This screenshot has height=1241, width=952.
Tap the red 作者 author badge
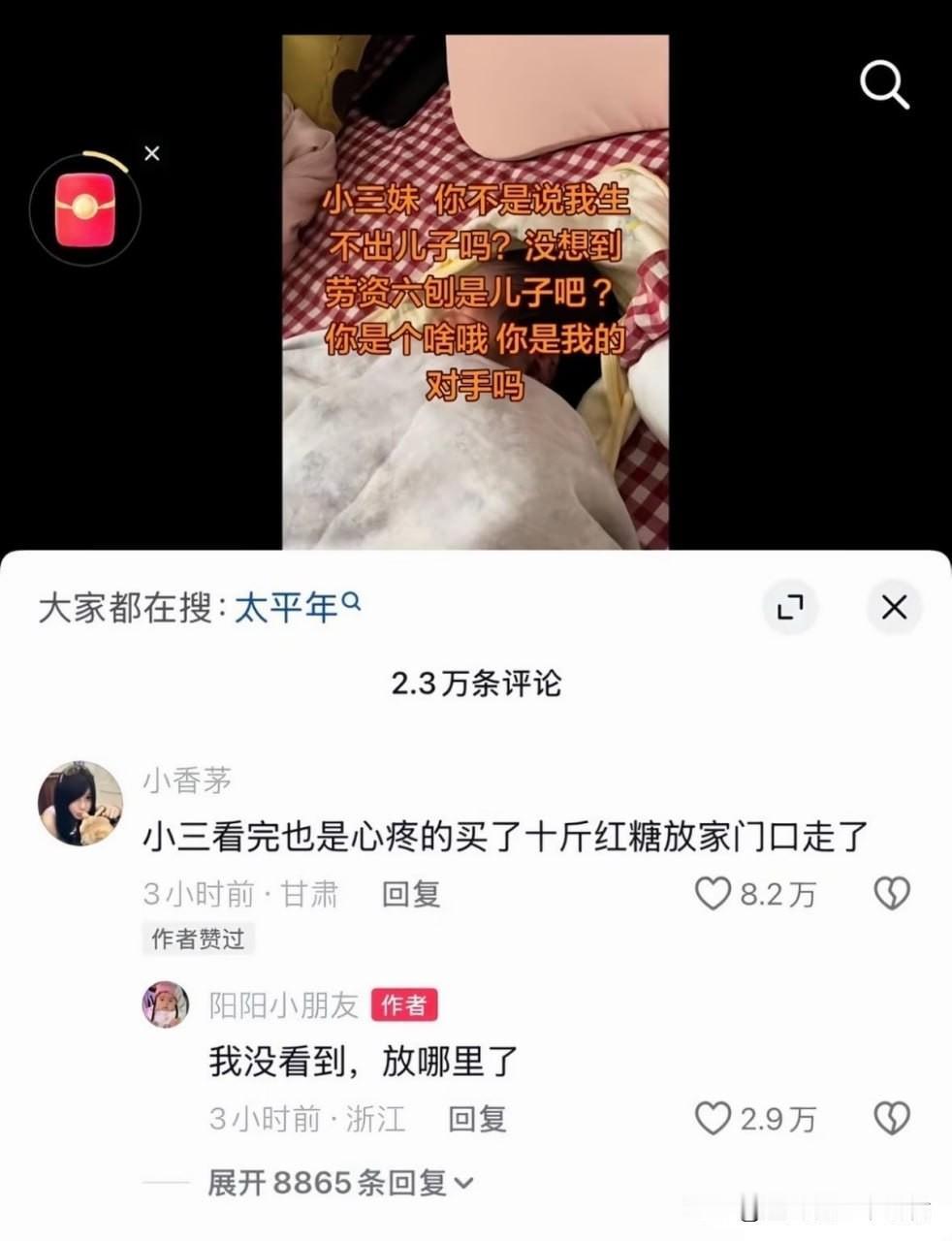(406, 1006)
